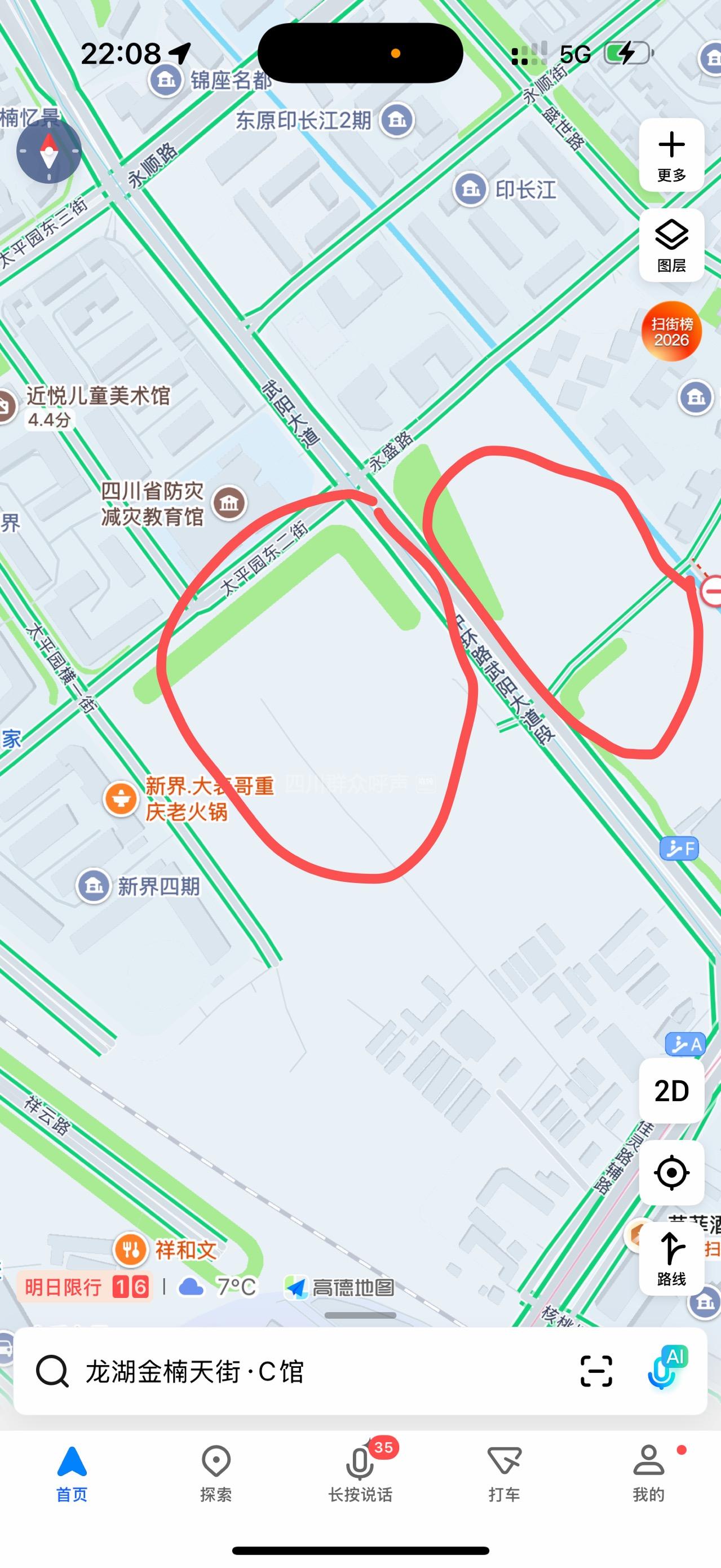The width and height of the screenshot is (721, 1568).
Task: Tap the compass to reset orientation
Action: (48, 151)
